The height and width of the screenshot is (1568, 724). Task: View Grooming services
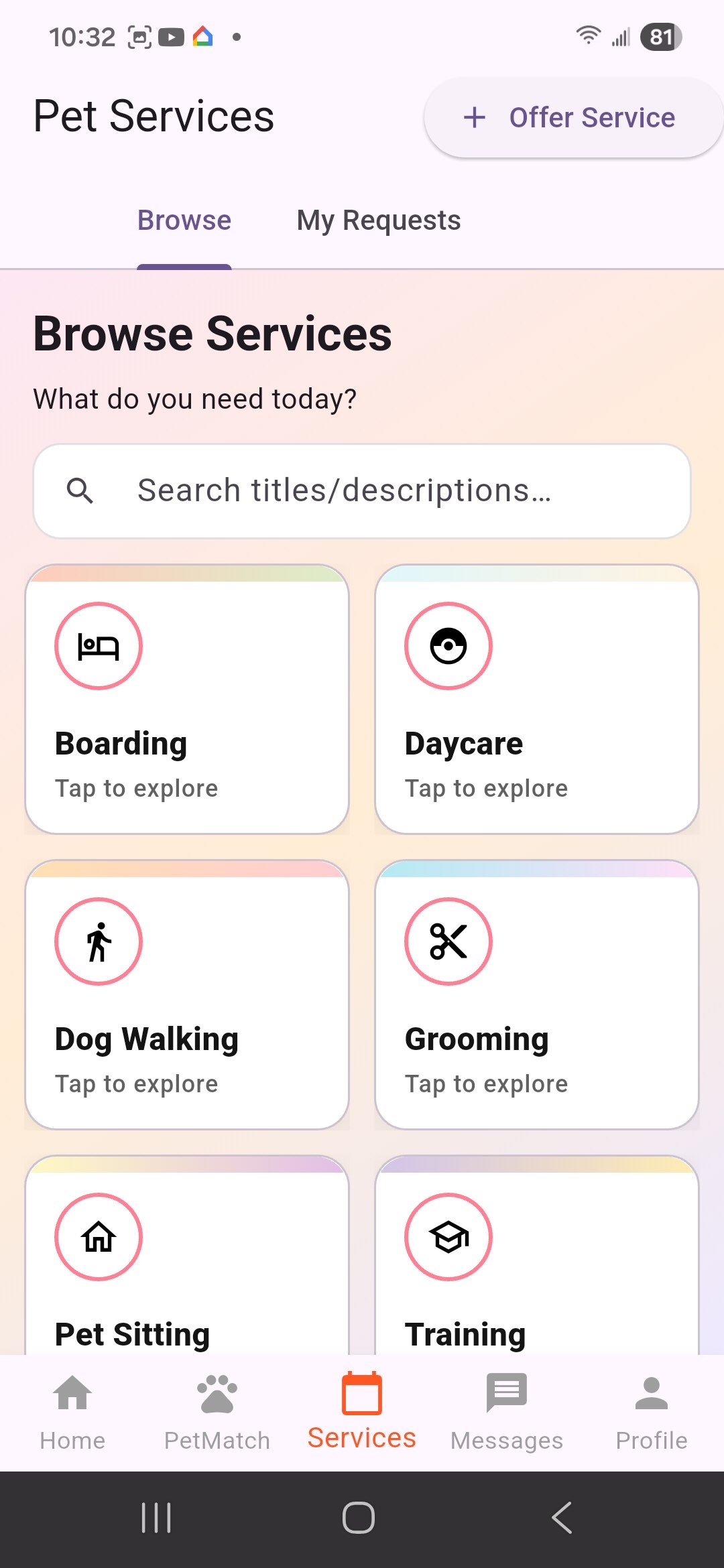pyautogui.click(x=537, y=994)
